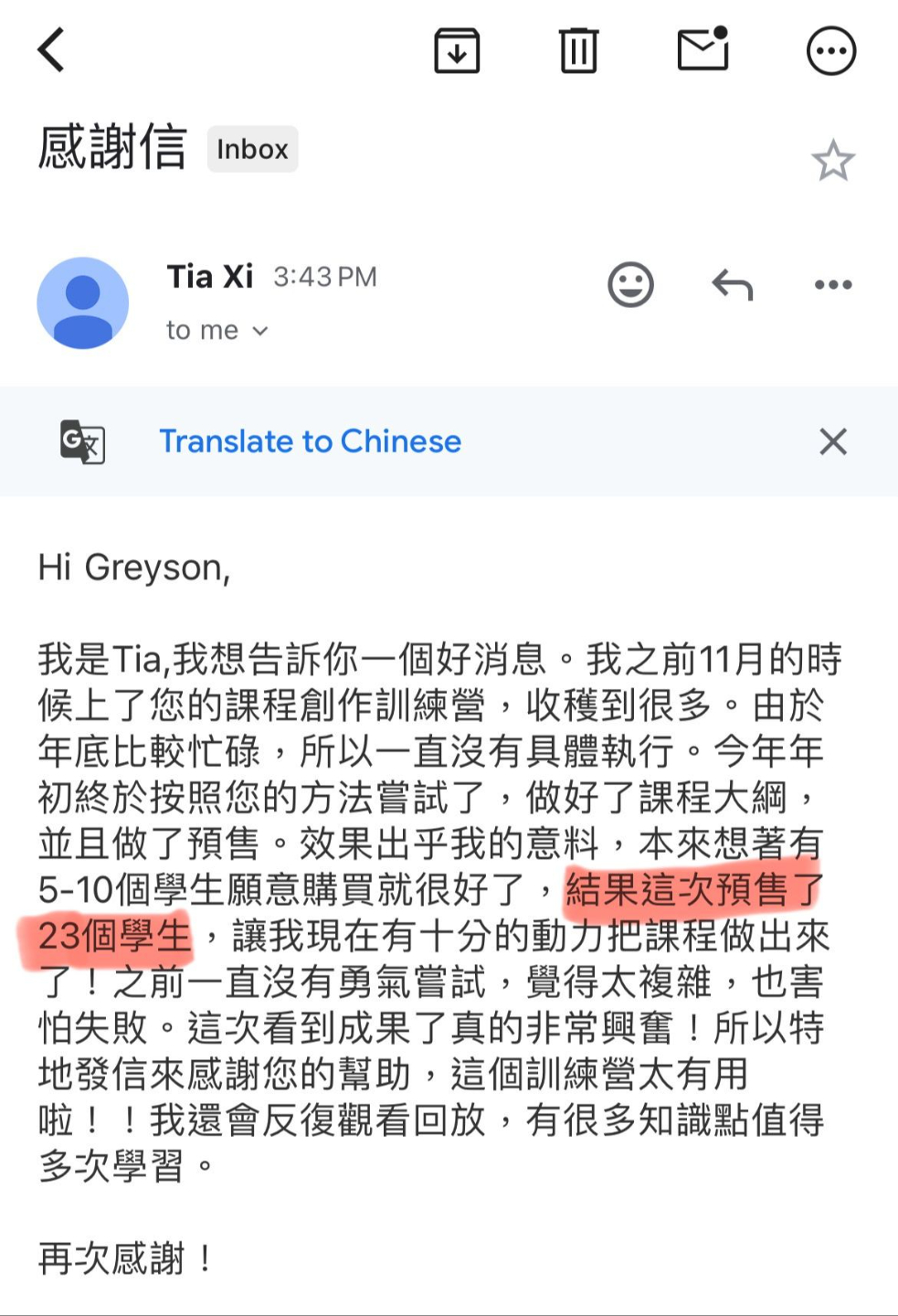Open the top overflow menu
The height and width of the screenshot is (1316, 898).
[x=831, y=51]
